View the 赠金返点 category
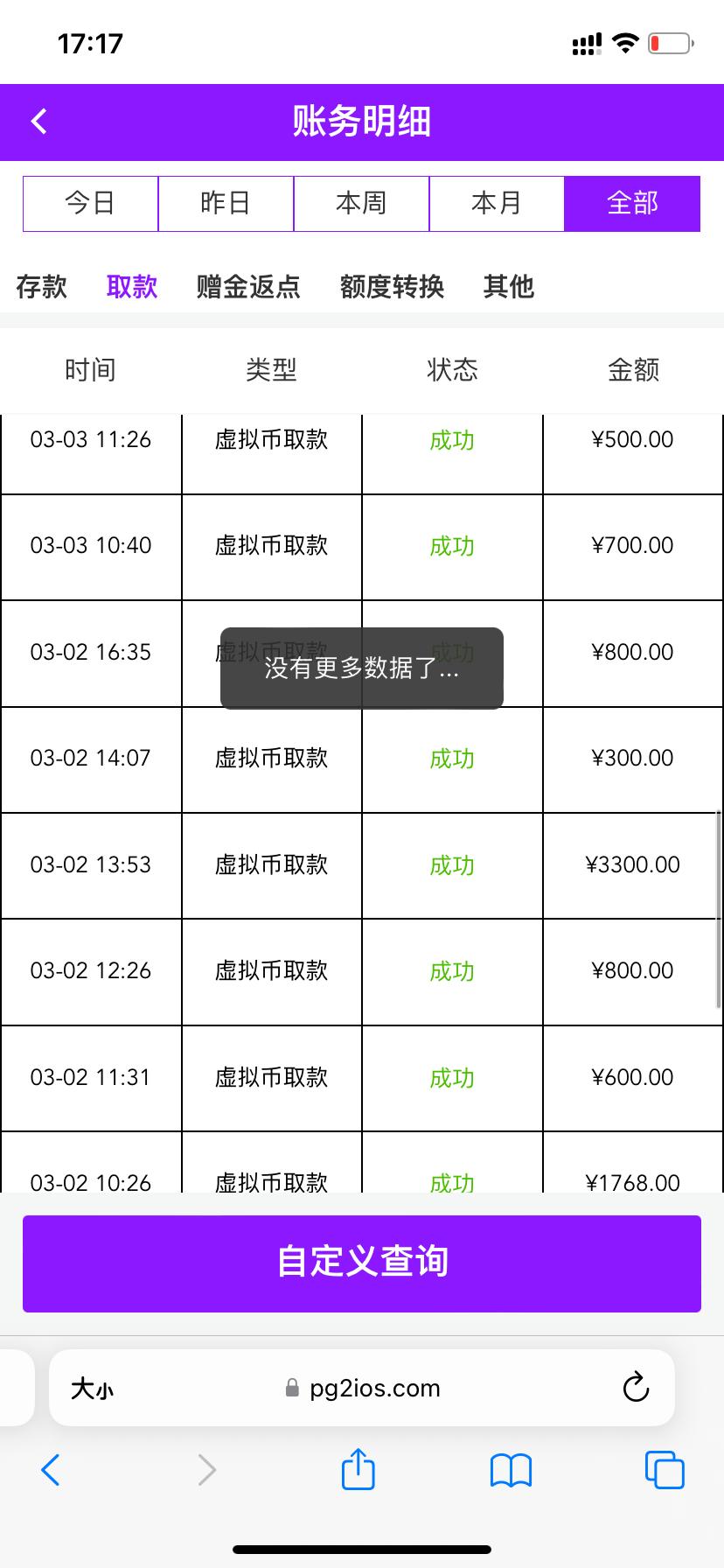The width and height of the screenshot is (724, 1568). tap(248, 286)
